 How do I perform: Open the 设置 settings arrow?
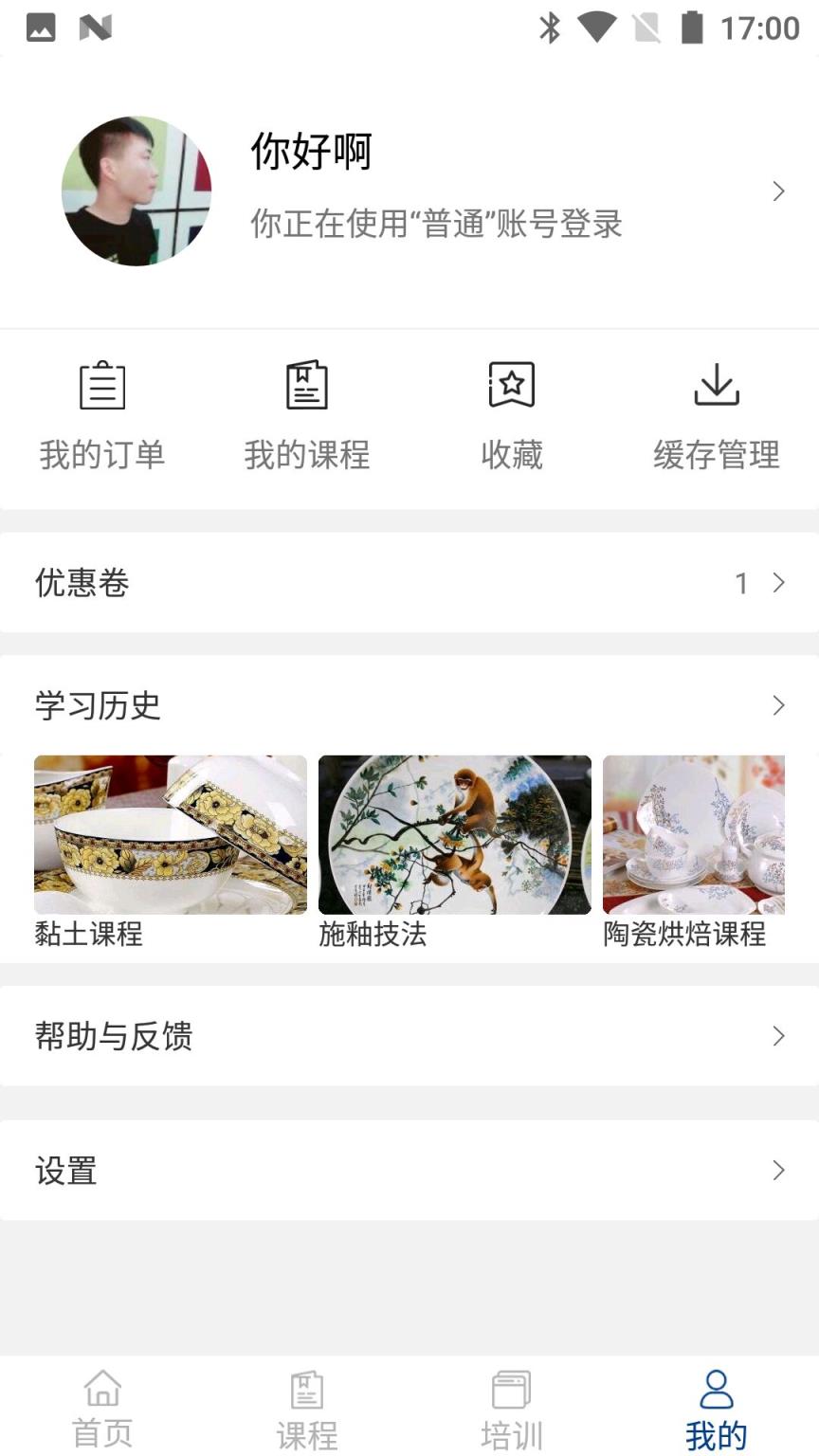[779, 1170]
